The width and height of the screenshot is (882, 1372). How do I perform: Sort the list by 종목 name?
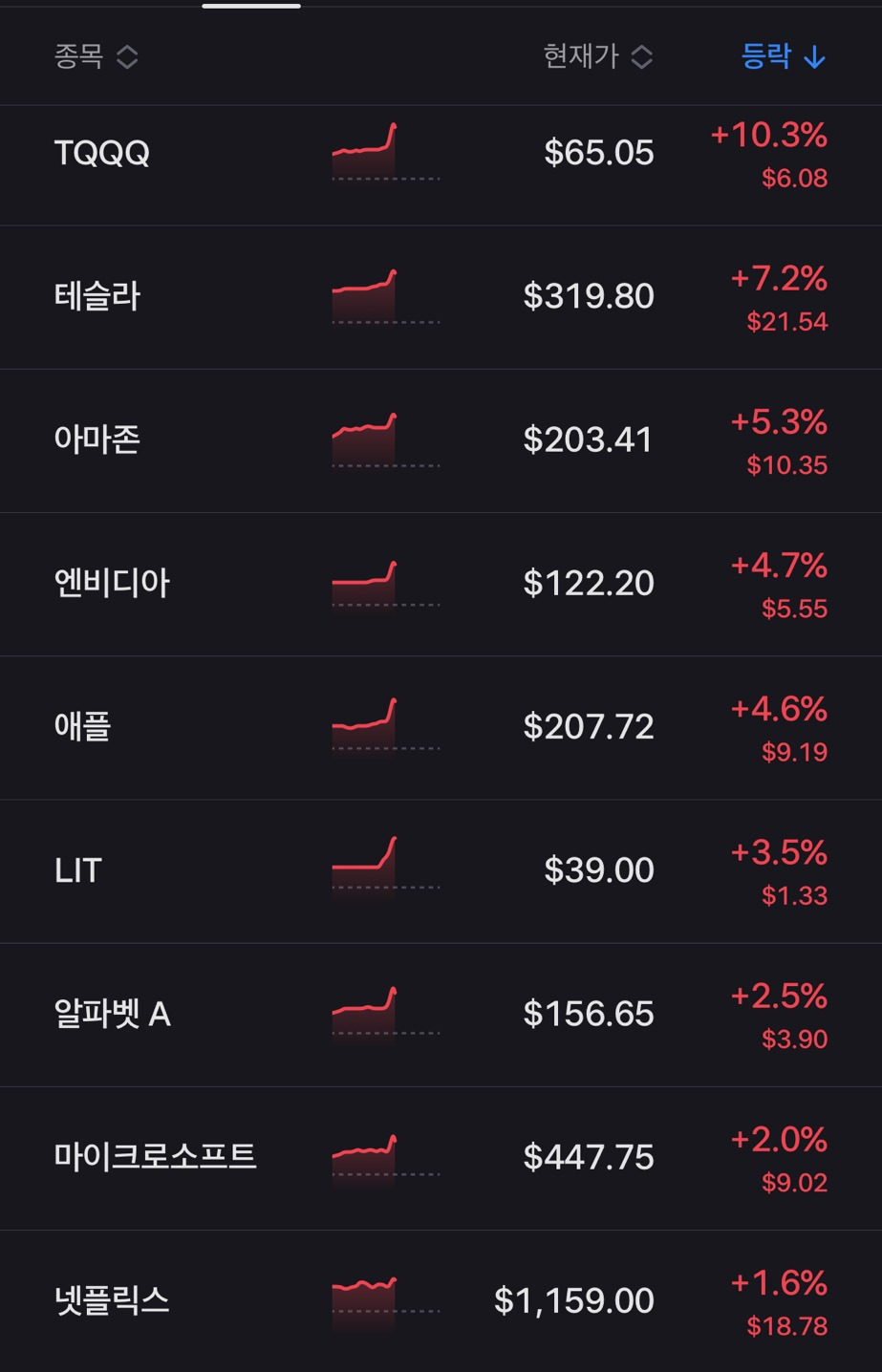click(x=96, y=57)
